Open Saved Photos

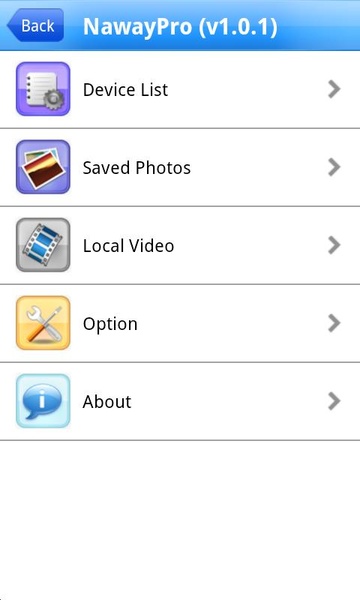point(180,168)
